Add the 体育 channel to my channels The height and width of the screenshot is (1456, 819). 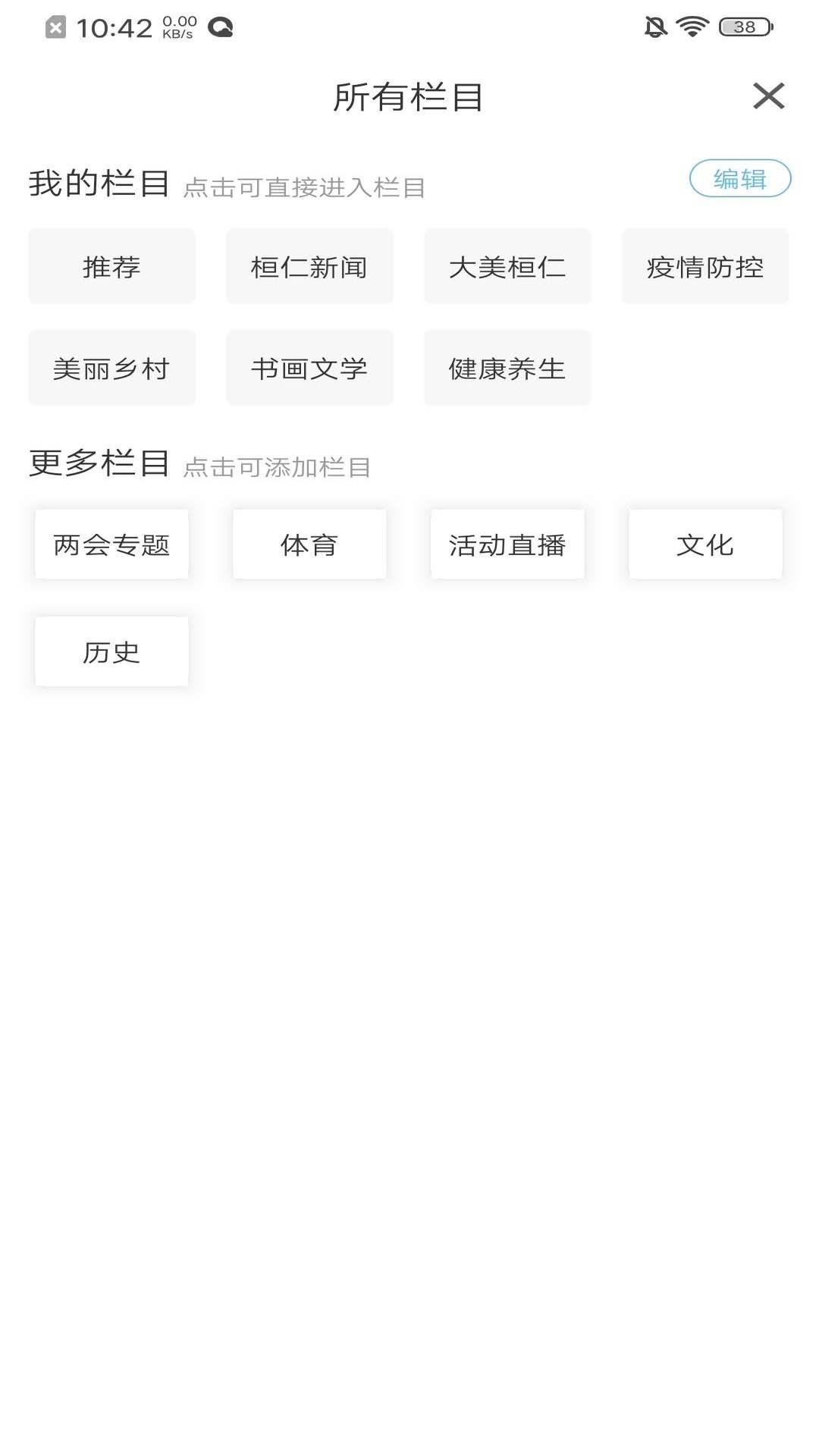(x=309, y=543)
